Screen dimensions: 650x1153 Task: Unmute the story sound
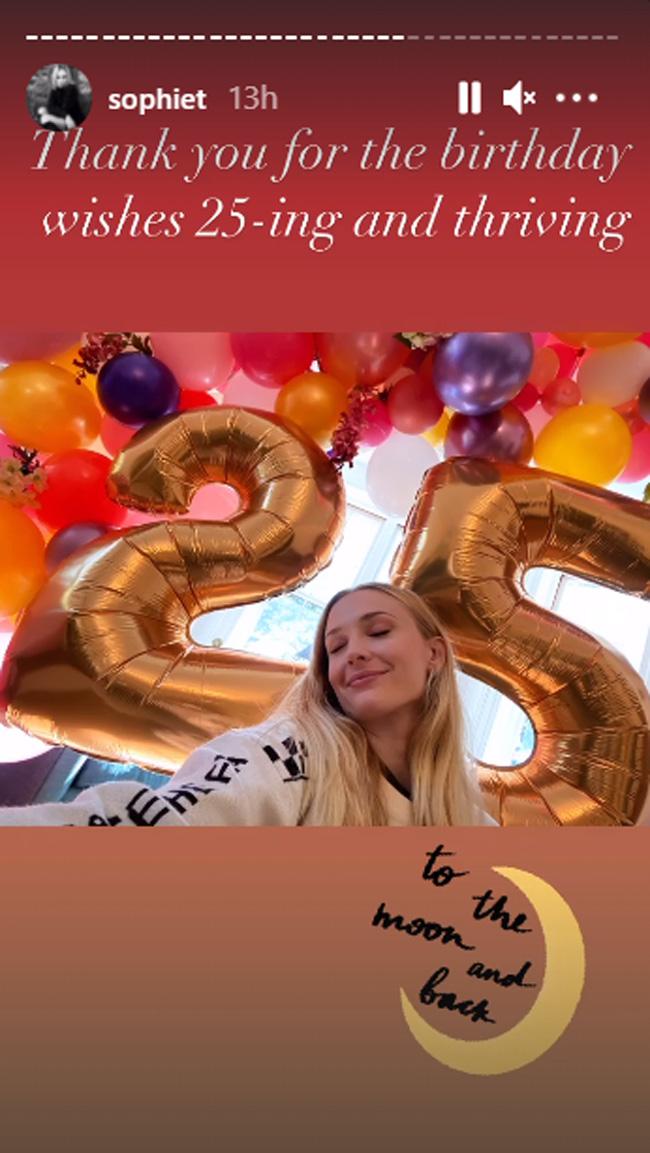[519, 98]
